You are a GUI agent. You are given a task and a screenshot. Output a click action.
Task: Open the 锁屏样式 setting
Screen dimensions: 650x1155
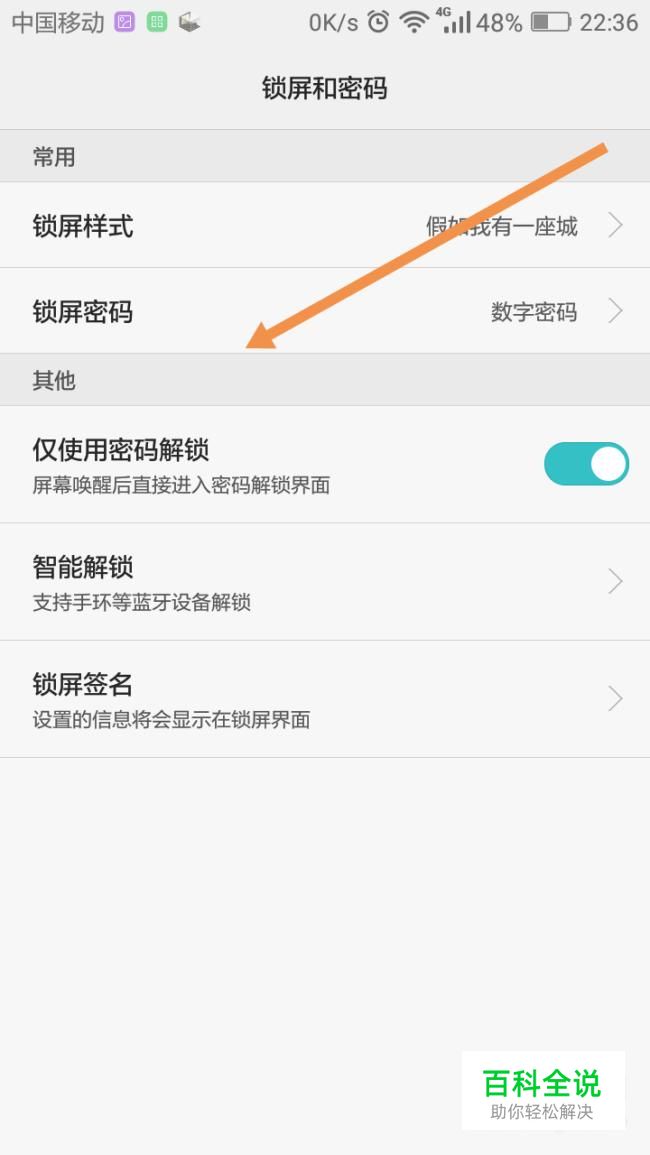coord(324,226)
